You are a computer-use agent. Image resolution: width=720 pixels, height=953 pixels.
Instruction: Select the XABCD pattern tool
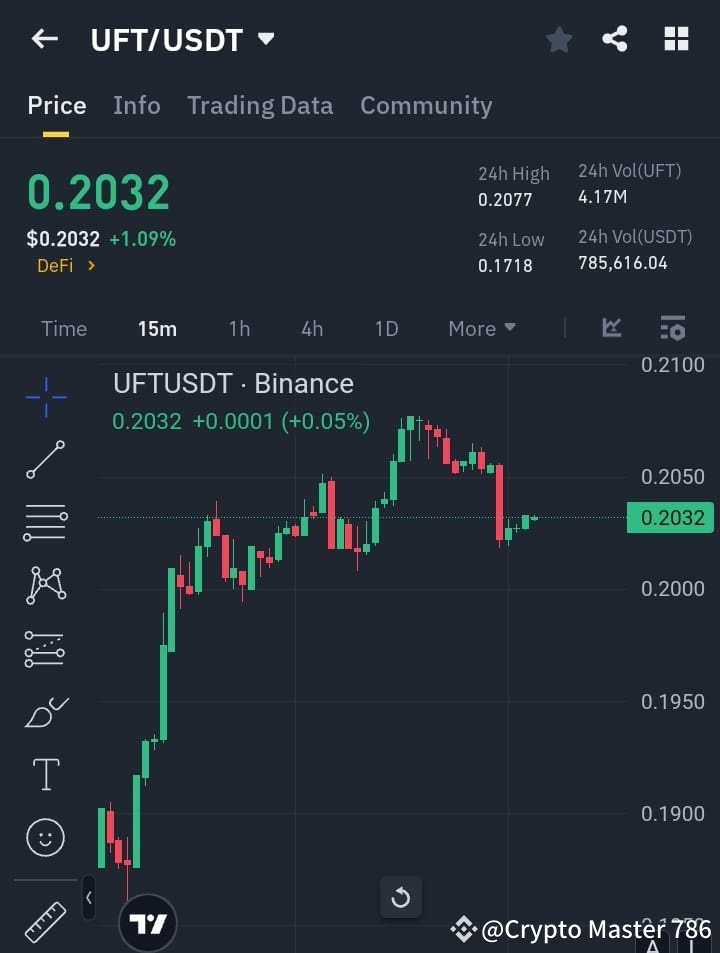[x=45, y=586]
